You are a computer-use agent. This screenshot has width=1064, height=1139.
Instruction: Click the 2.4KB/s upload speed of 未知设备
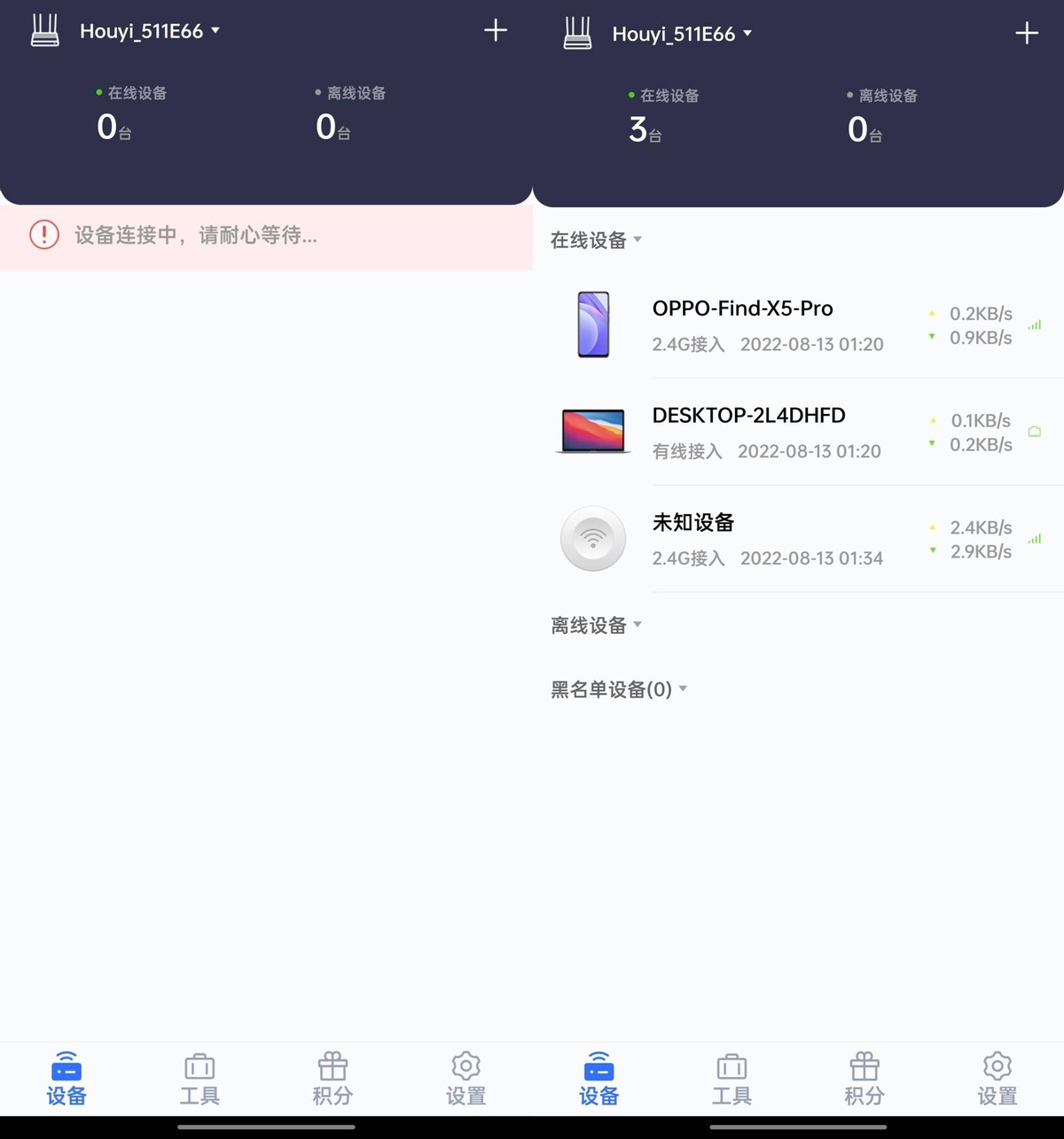tap(981, 527)
